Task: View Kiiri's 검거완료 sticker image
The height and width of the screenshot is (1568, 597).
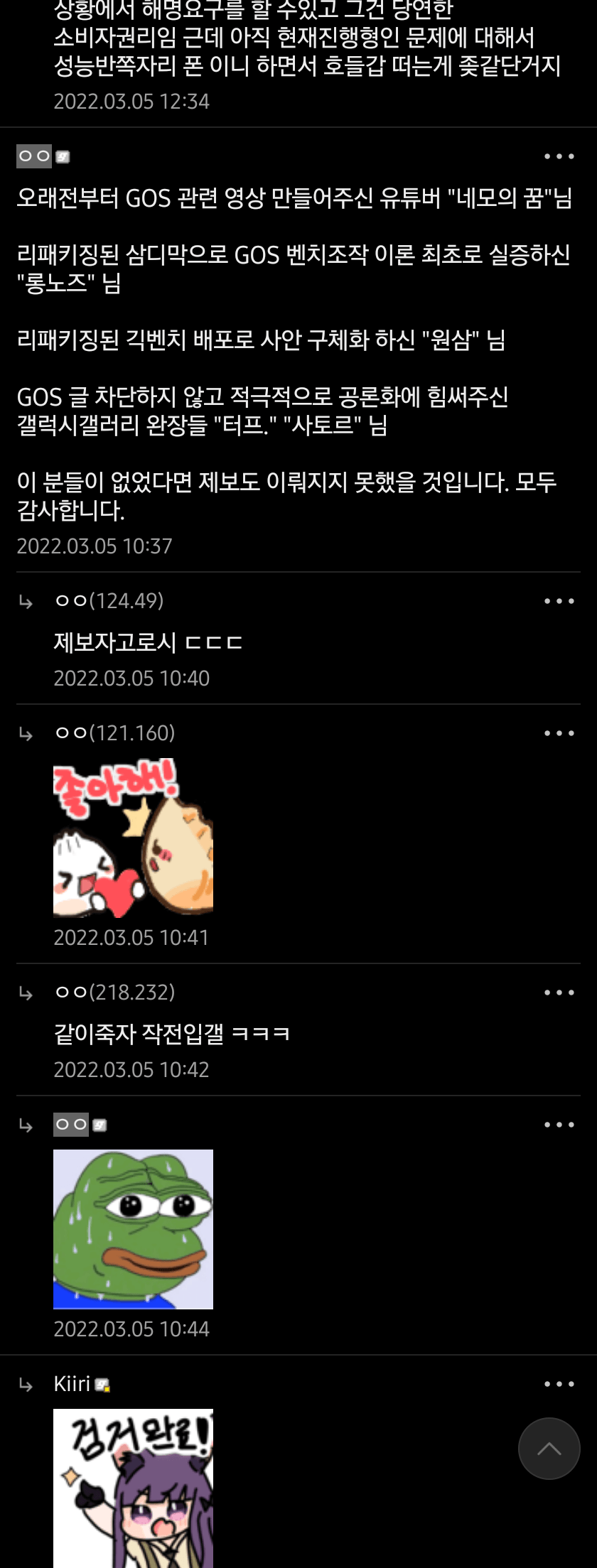Action: (133, 1488)
